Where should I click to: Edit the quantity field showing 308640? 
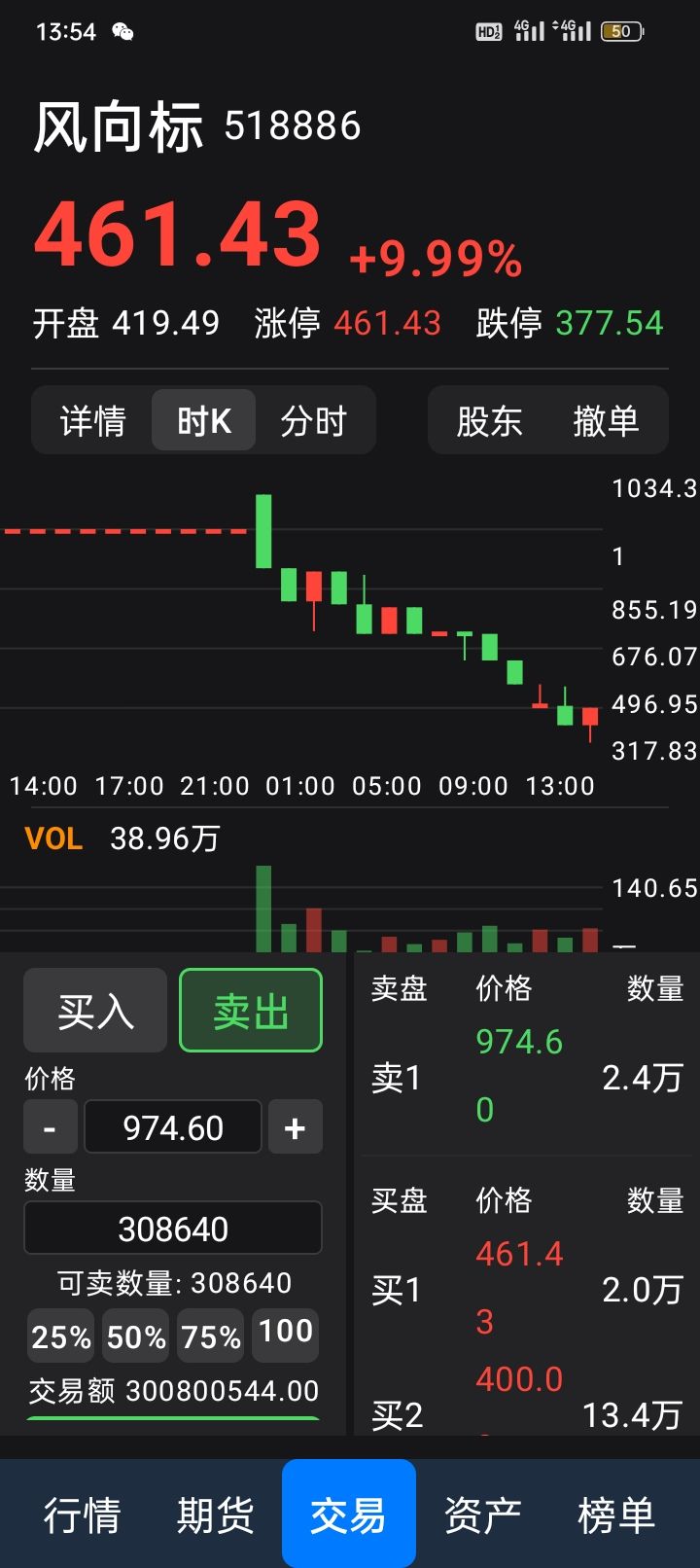(173, 1229)
